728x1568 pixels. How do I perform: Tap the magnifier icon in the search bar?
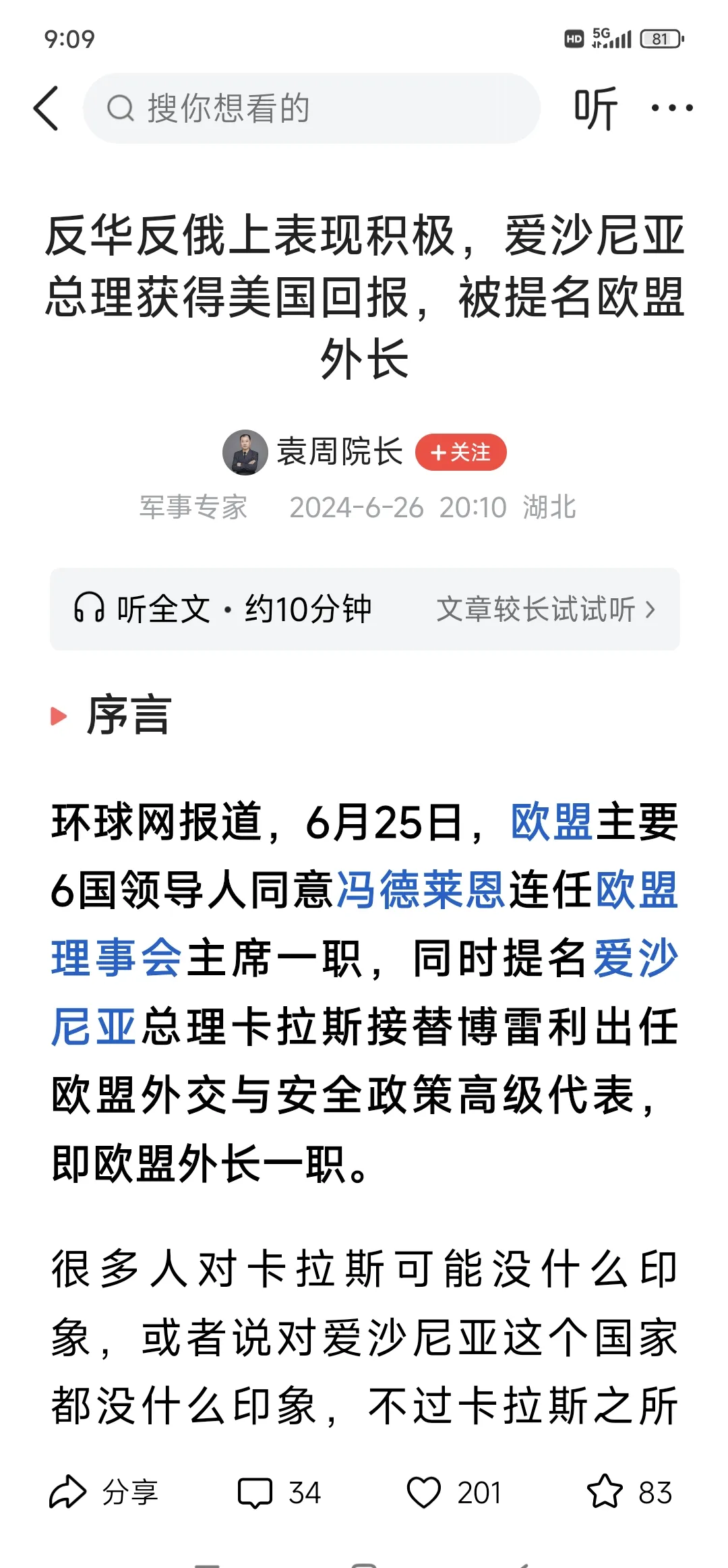[121, 109]
